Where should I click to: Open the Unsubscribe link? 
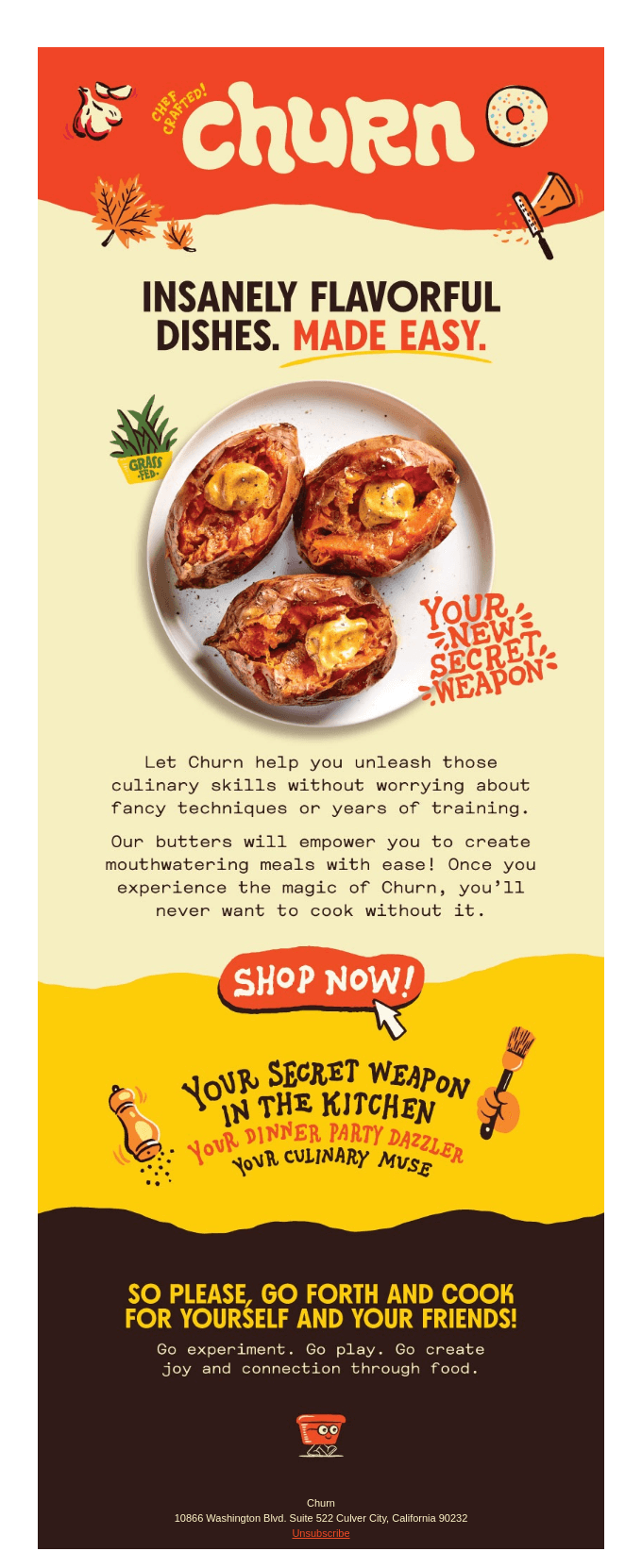pos(321,1533)
